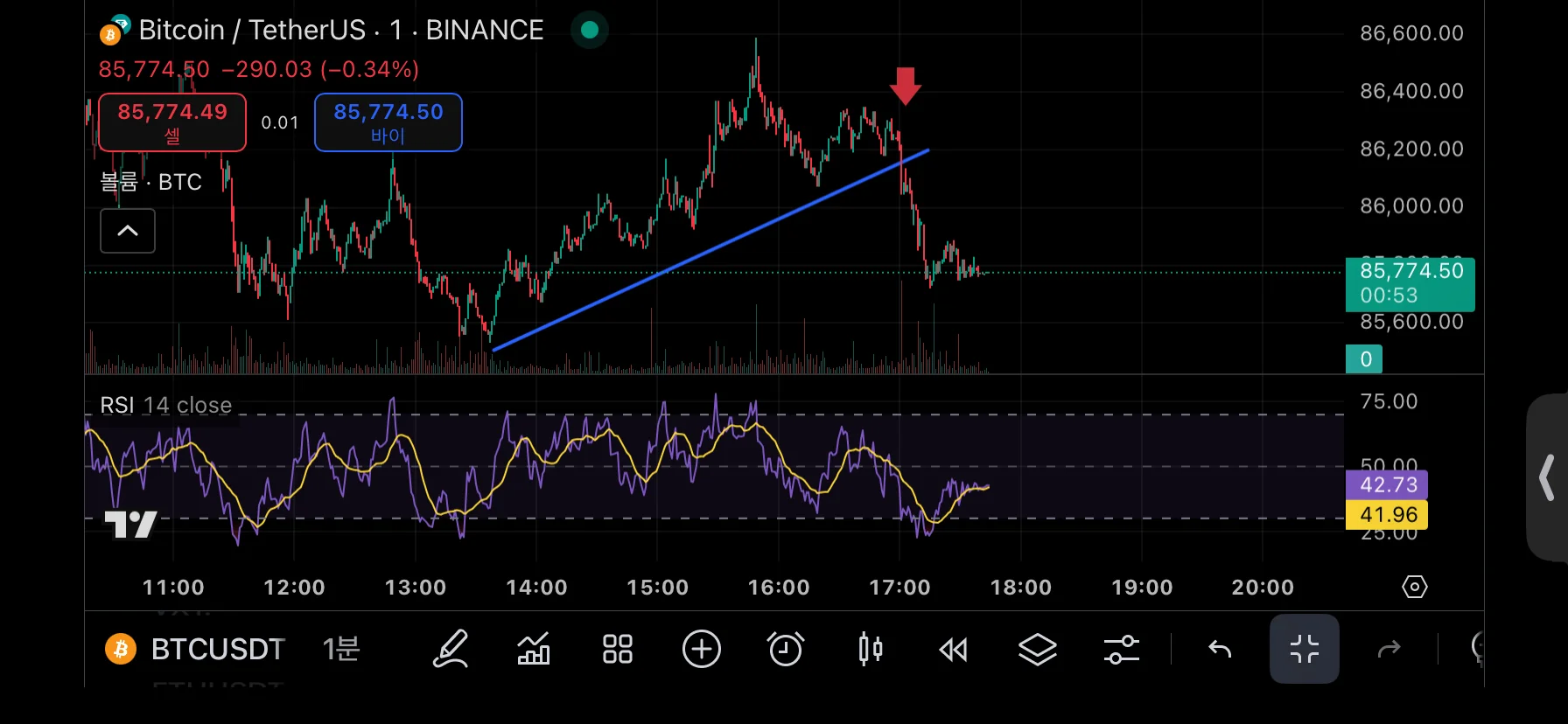Open chart settings sliders icon
1568x724 pixels.
[1122, 650]
